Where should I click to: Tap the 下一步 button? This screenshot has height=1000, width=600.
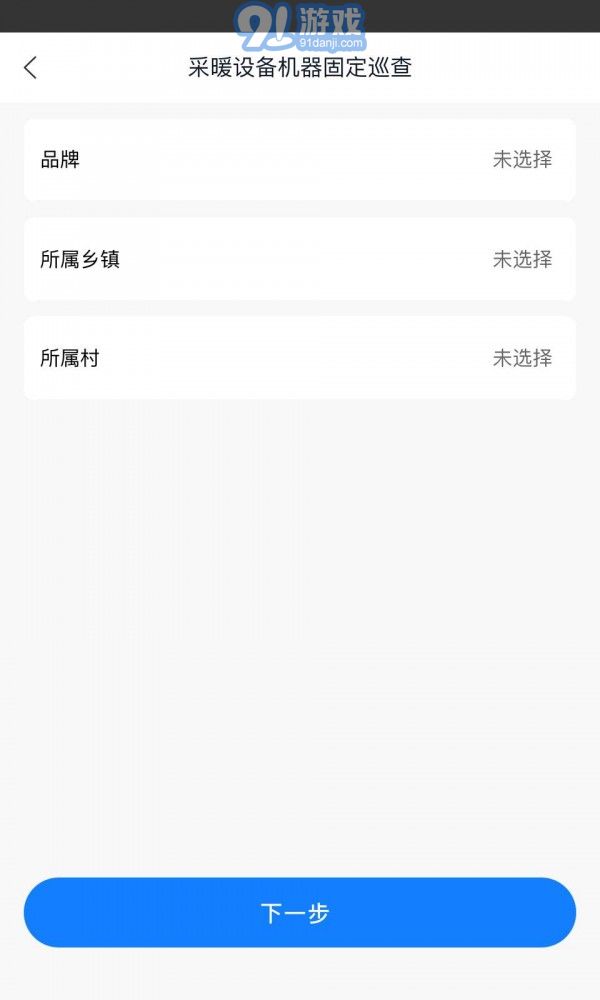tap(300, 913)
